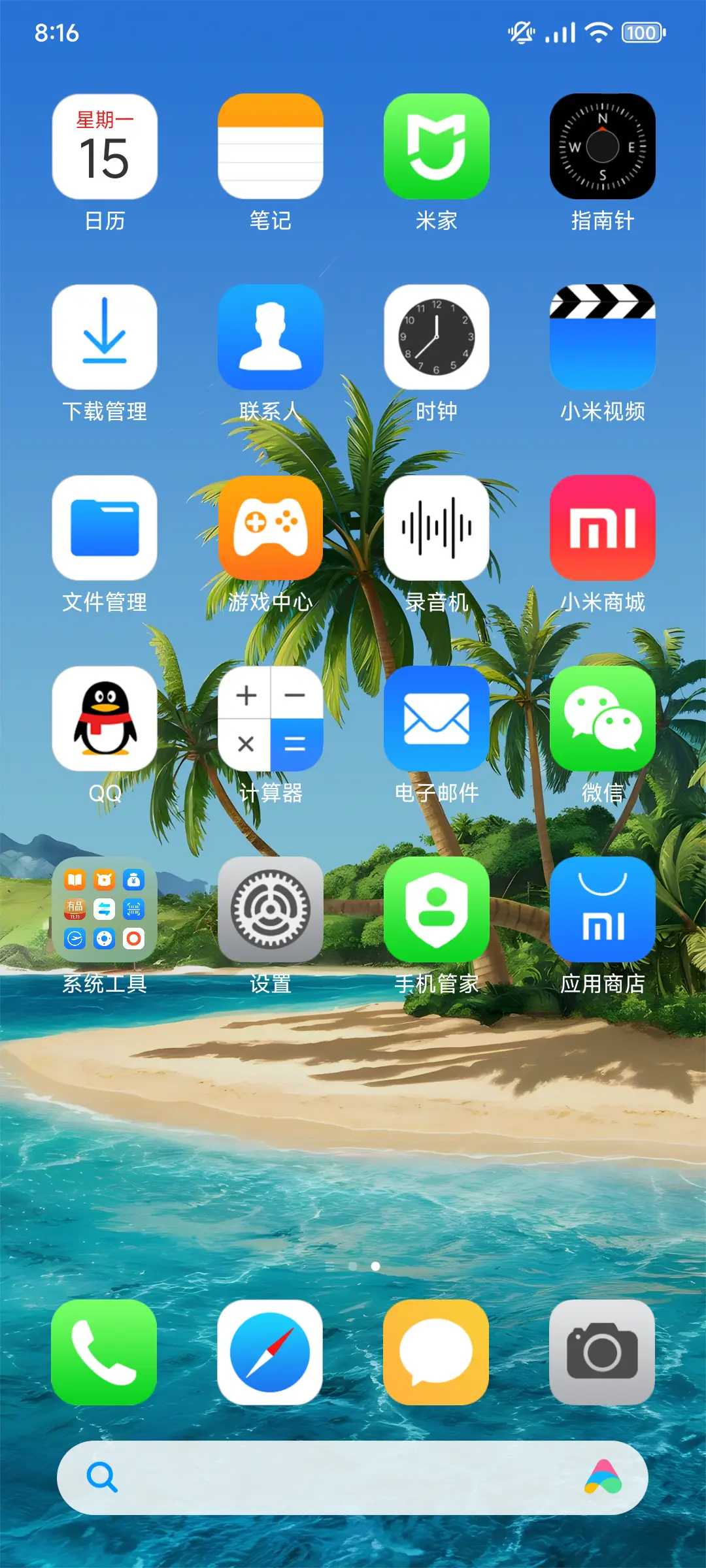706x1568 pixels.
Task: Launch WeChat (微信)
Action: (x=603, y=720)
